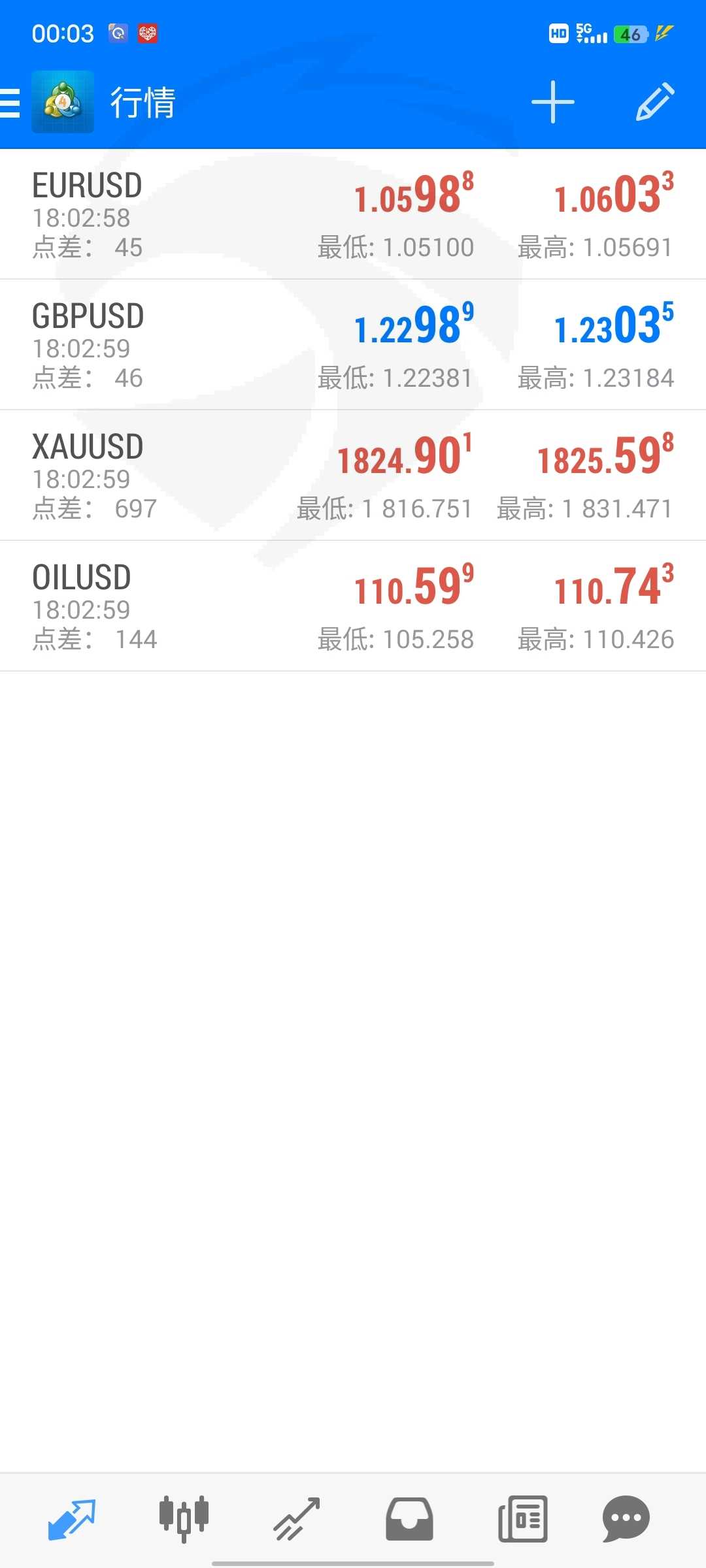Switch to the candlestick chart tab
Image resolution: width=706 pixels, height=1568 pixels.
pyautogui.click(x=184, y=1520)
